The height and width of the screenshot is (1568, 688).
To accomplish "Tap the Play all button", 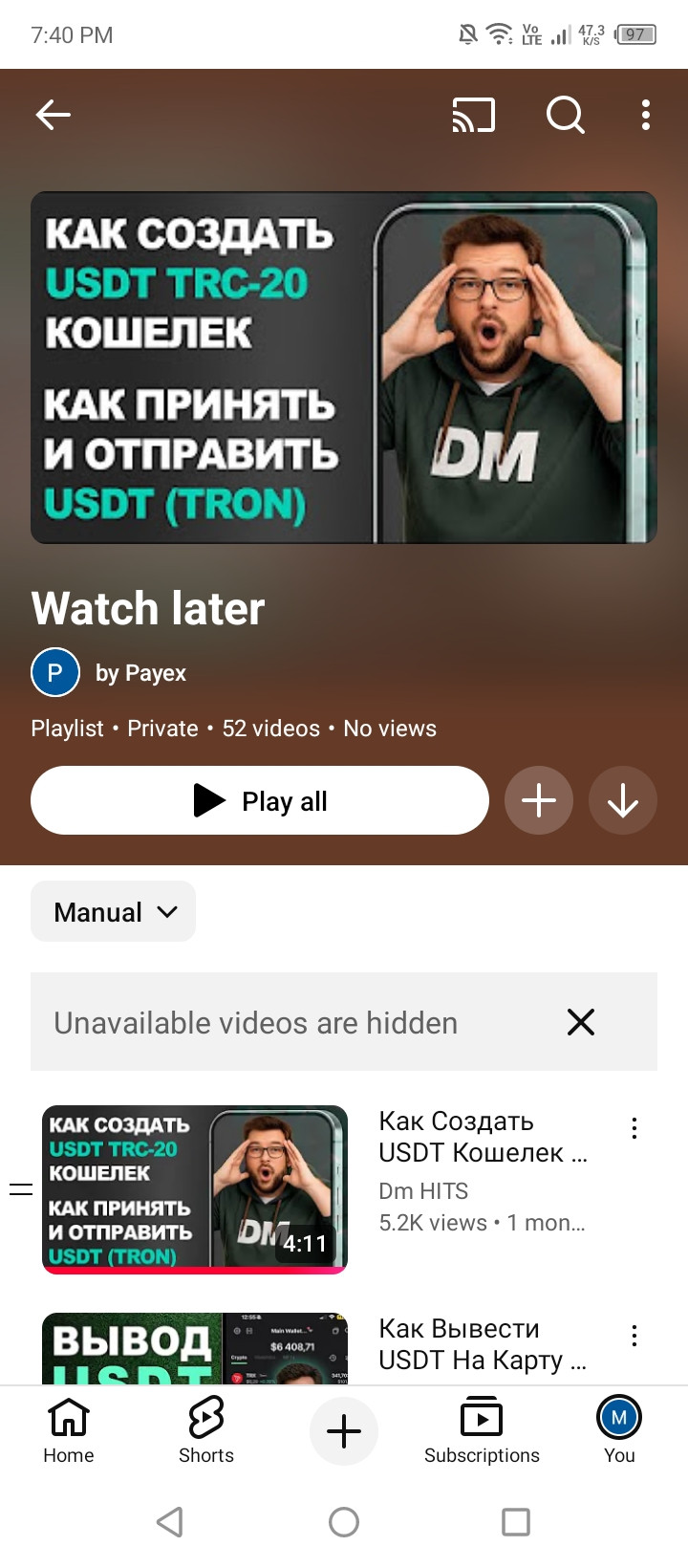I will pos(260,800).
